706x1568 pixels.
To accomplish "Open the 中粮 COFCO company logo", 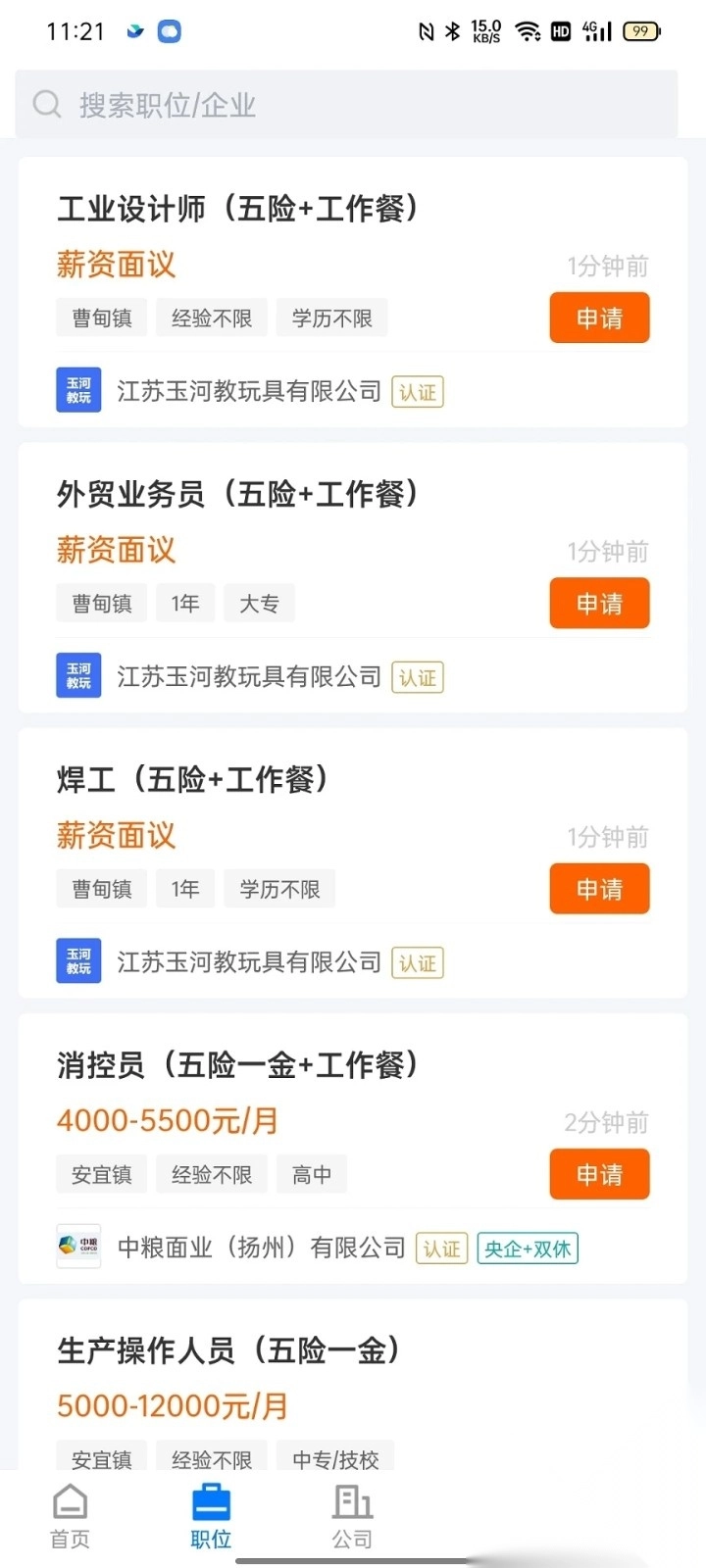I will point(77,1247).
